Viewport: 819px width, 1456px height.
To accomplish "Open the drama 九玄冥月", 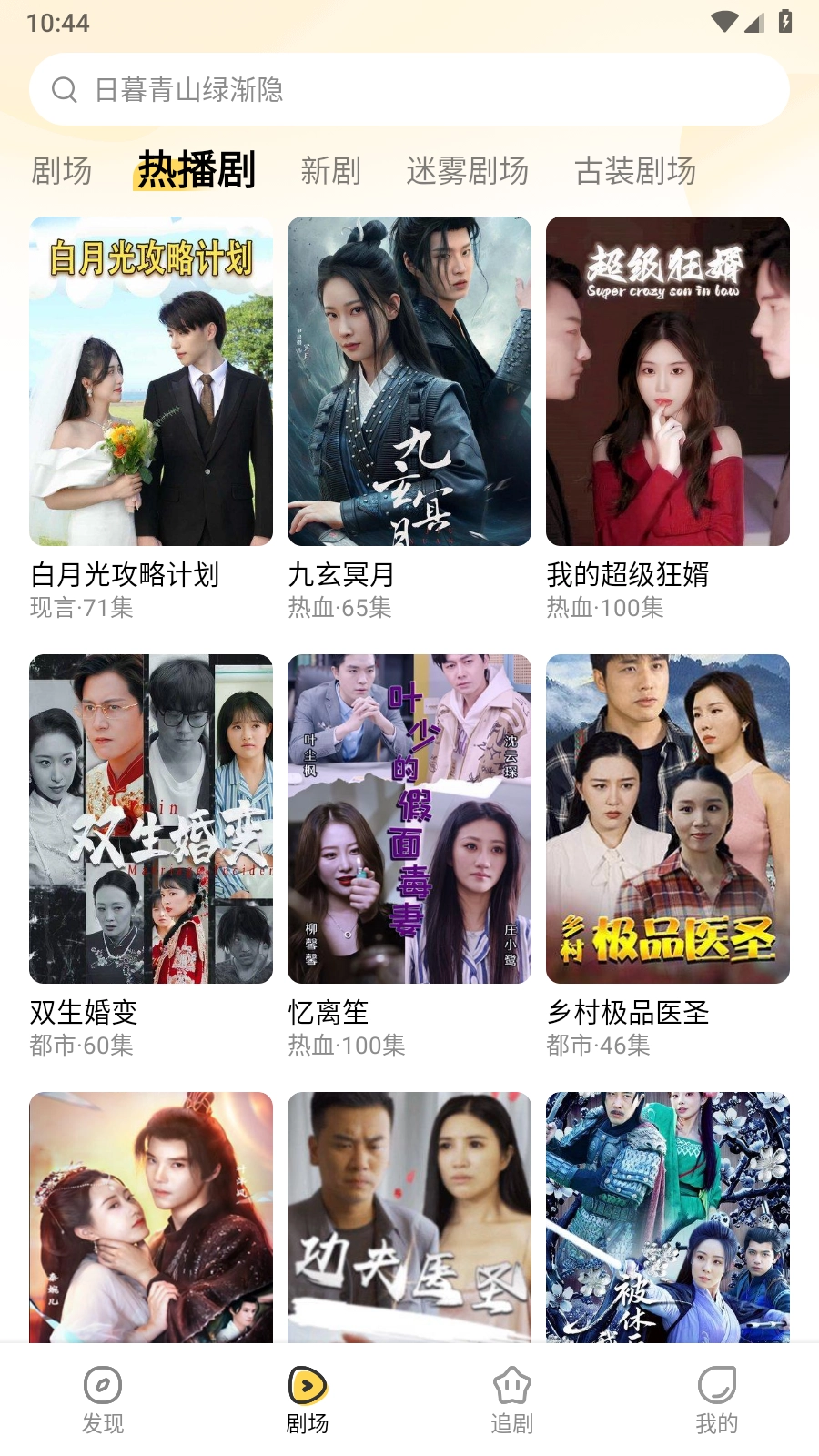I will click(x=409, y=382).
